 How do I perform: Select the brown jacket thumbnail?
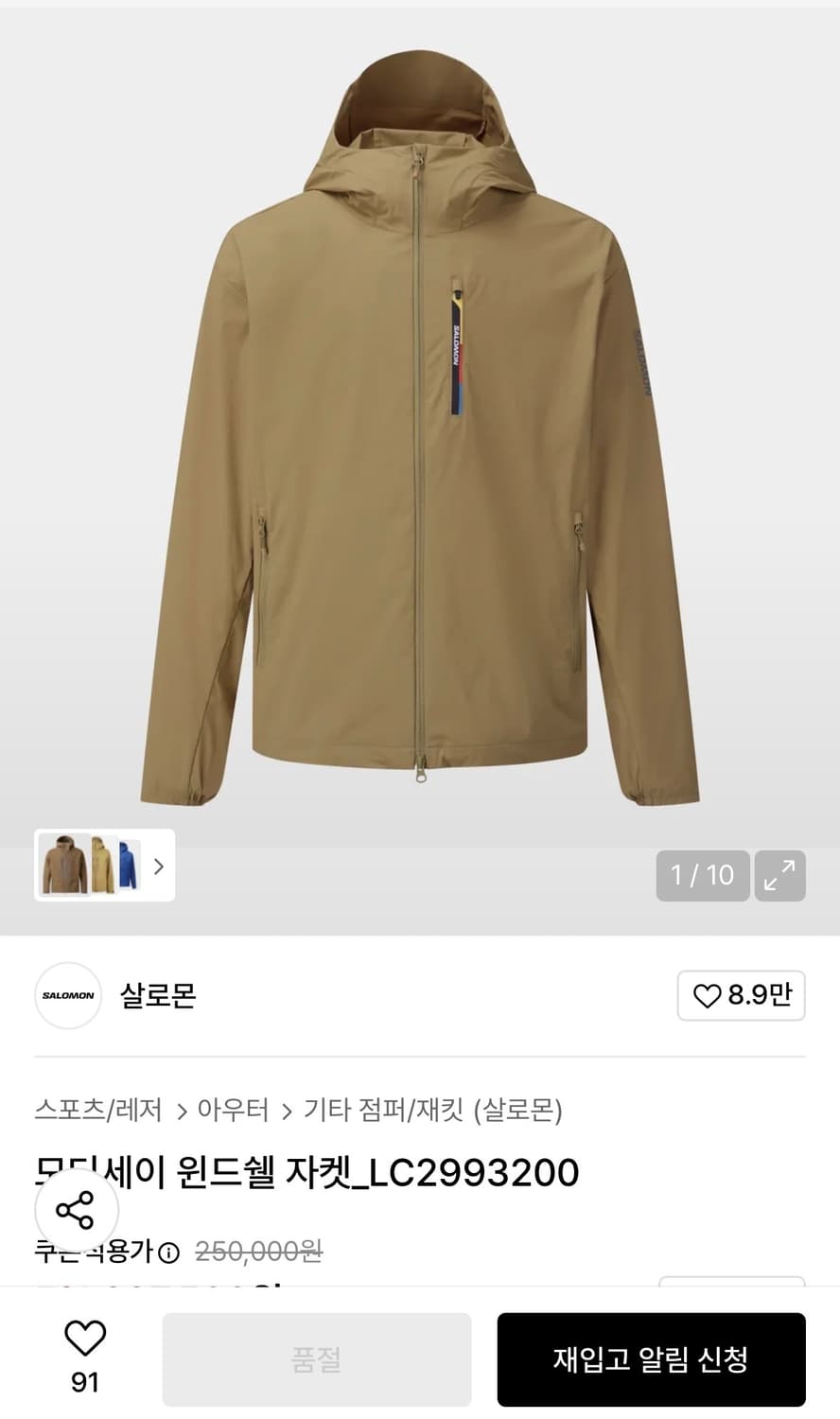coord(62,867)
